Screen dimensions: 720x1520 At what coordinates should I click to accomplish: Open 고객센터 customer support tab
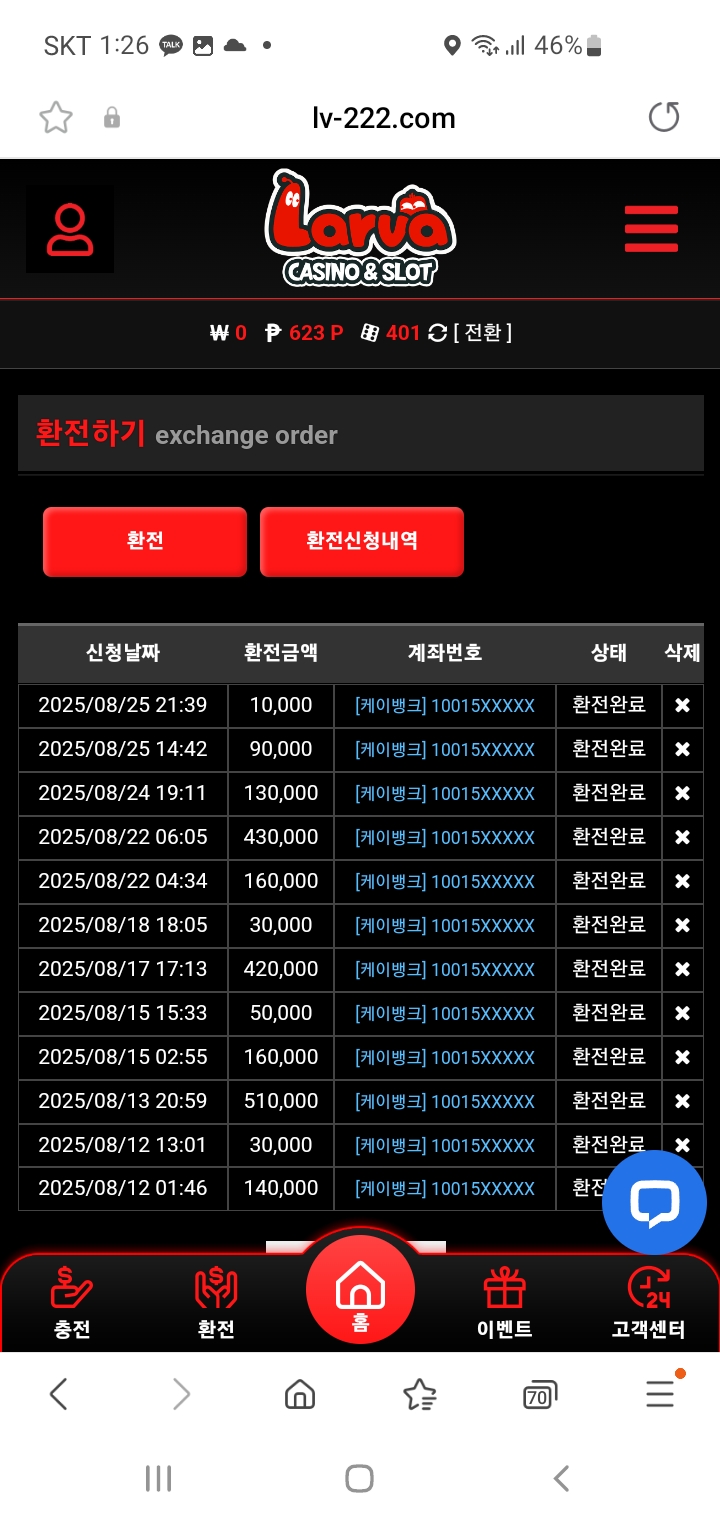pyautogui.click(x=648, y=1301)
